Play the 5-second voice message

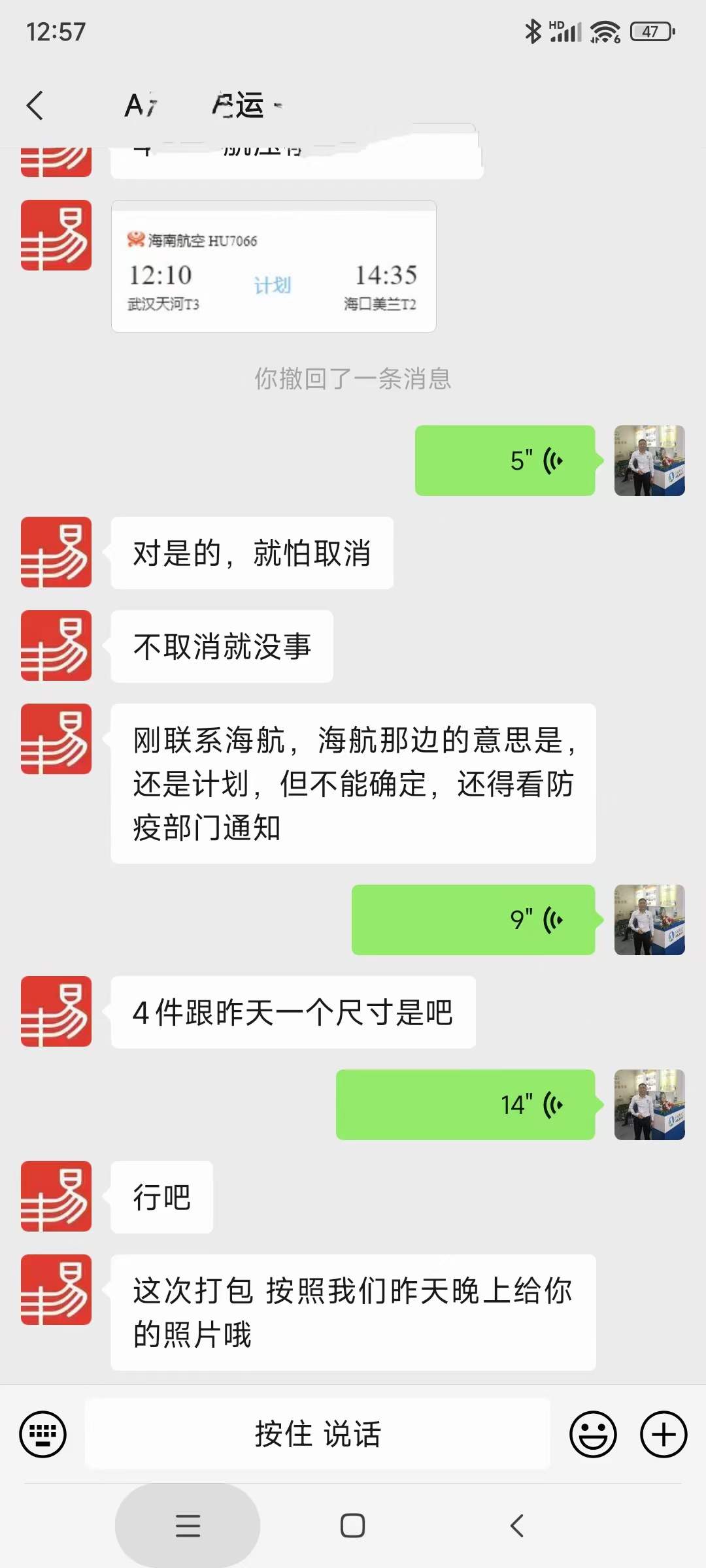[505, 461]
